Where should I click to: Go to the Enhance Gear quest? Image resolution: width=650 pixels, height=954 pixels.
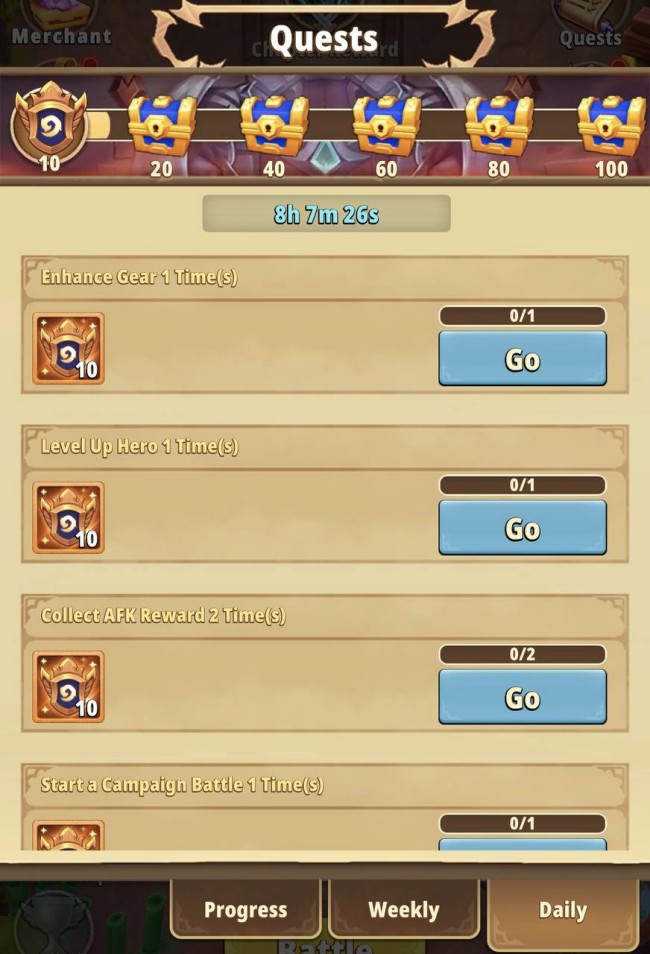pos(522,359)
